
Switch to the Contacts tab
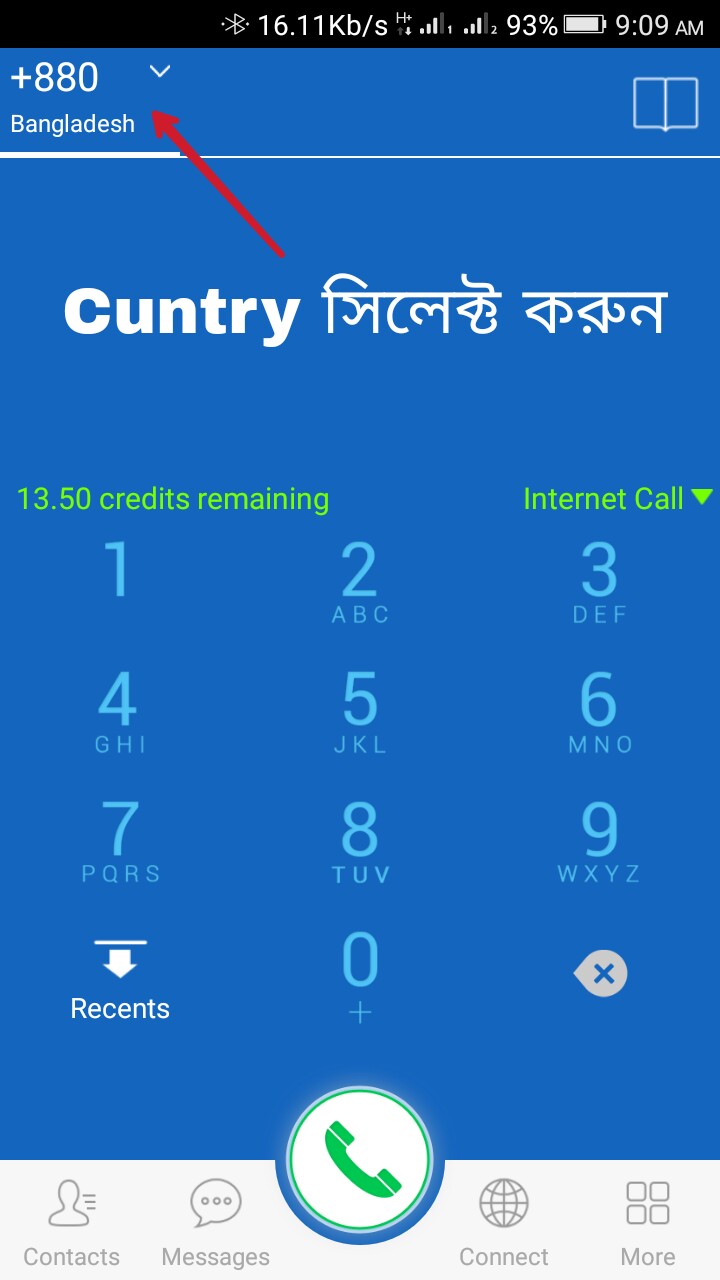click(72, 1222)
